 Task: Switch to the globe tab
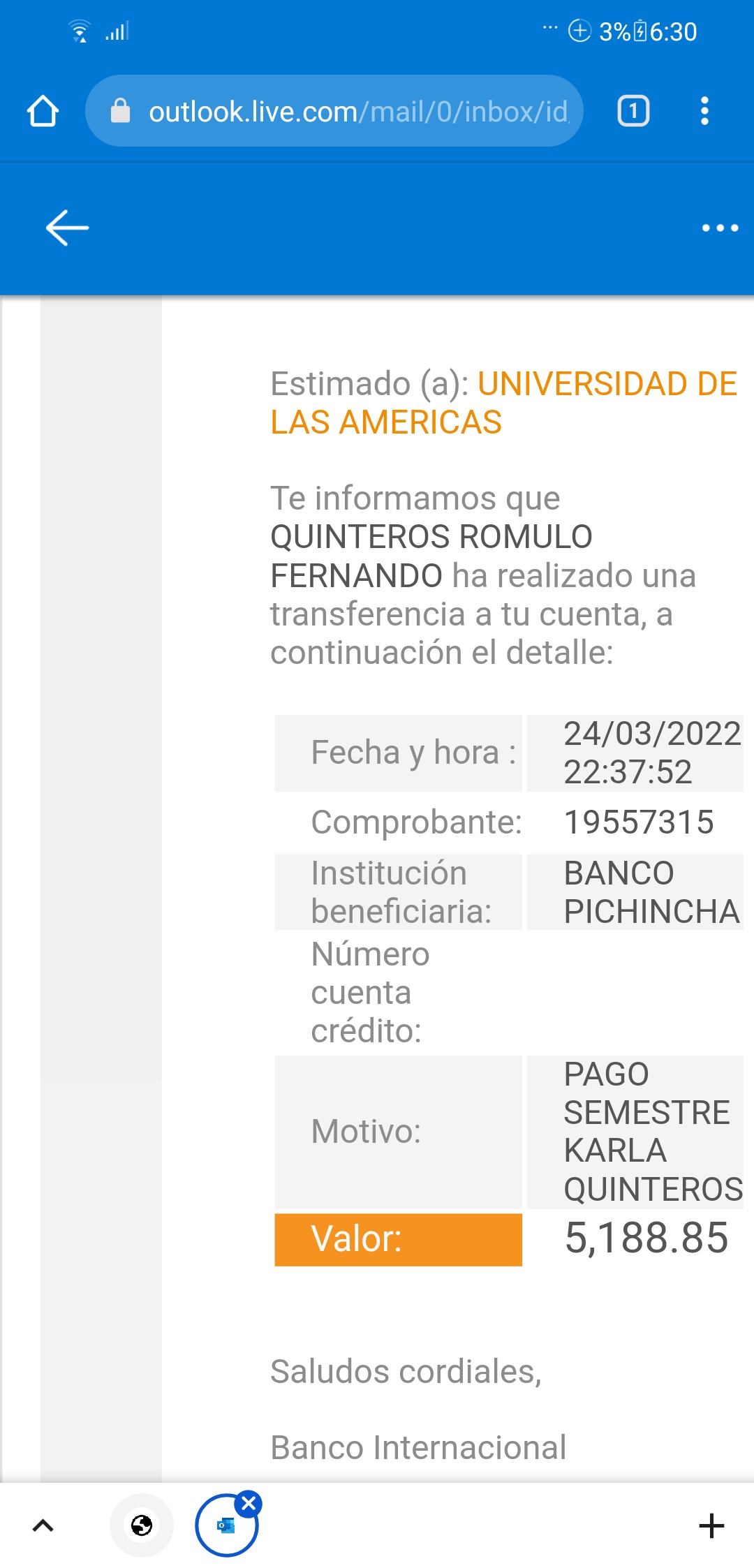coord(142,1525)
